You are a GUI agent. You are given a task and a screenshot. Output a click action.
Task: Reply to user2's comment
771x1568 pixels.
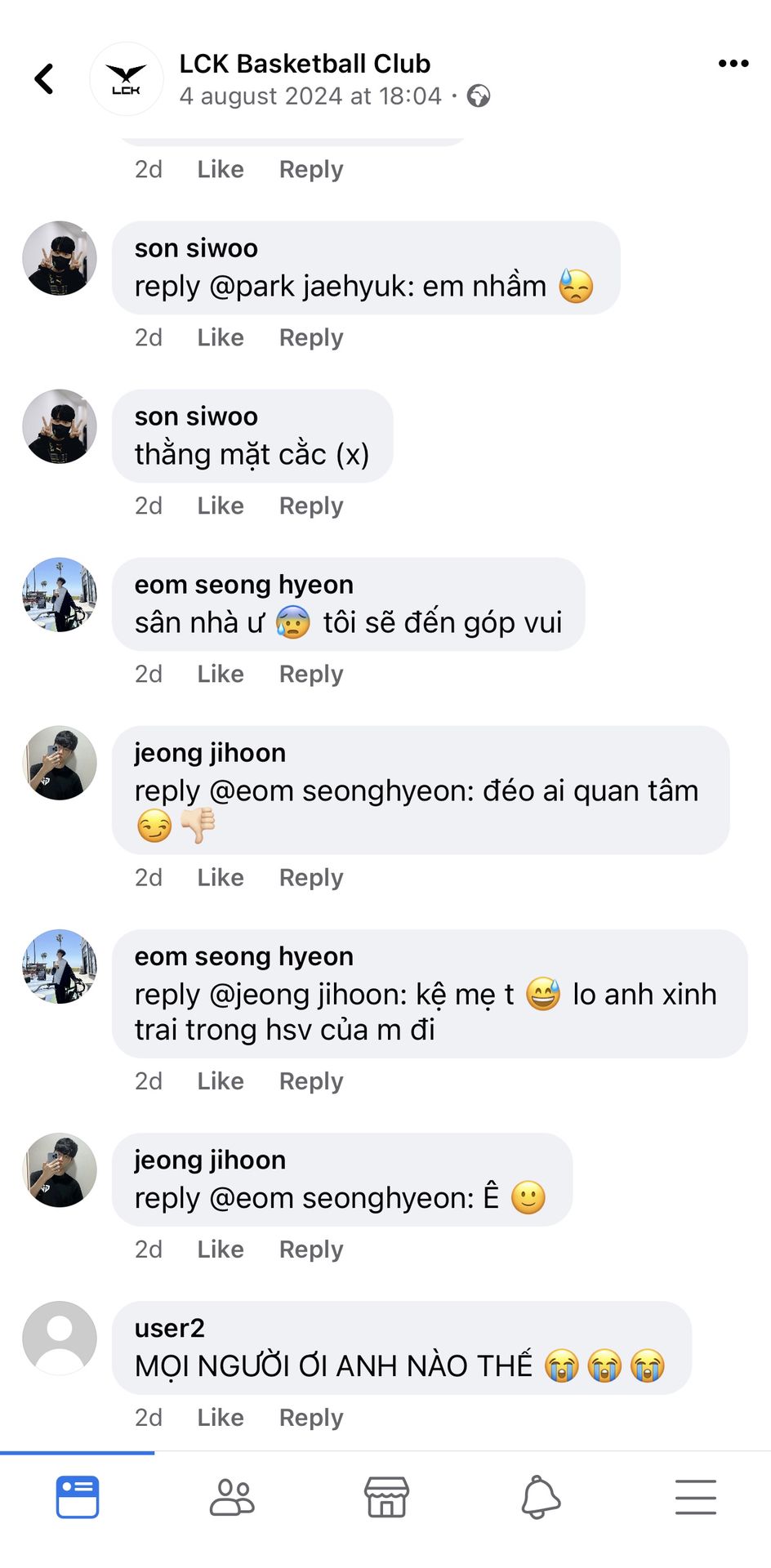311,1417
